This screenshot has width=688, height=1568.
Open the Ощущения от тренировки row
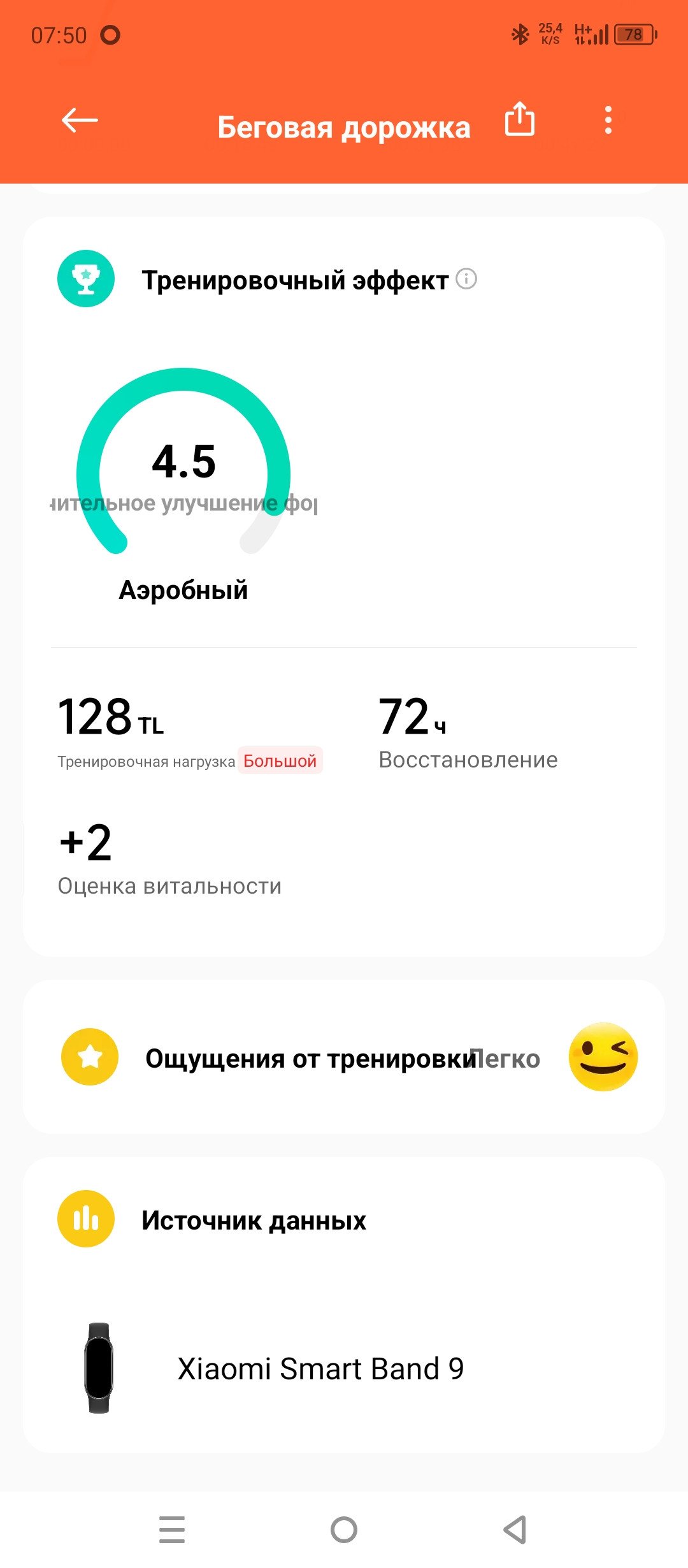pyautogui.click(x=344, y=1057)
